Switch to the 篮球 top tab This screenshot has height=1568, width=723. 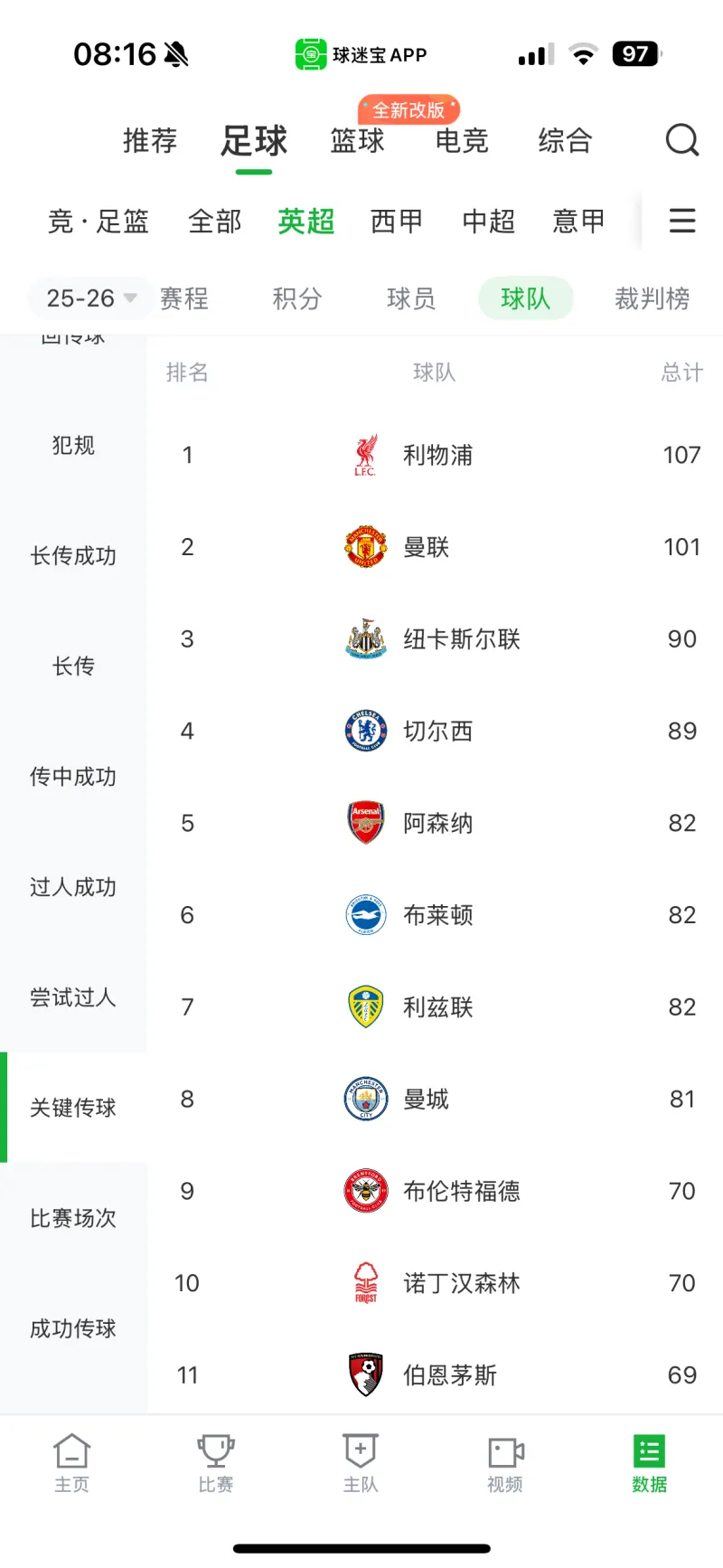point(358,141)
